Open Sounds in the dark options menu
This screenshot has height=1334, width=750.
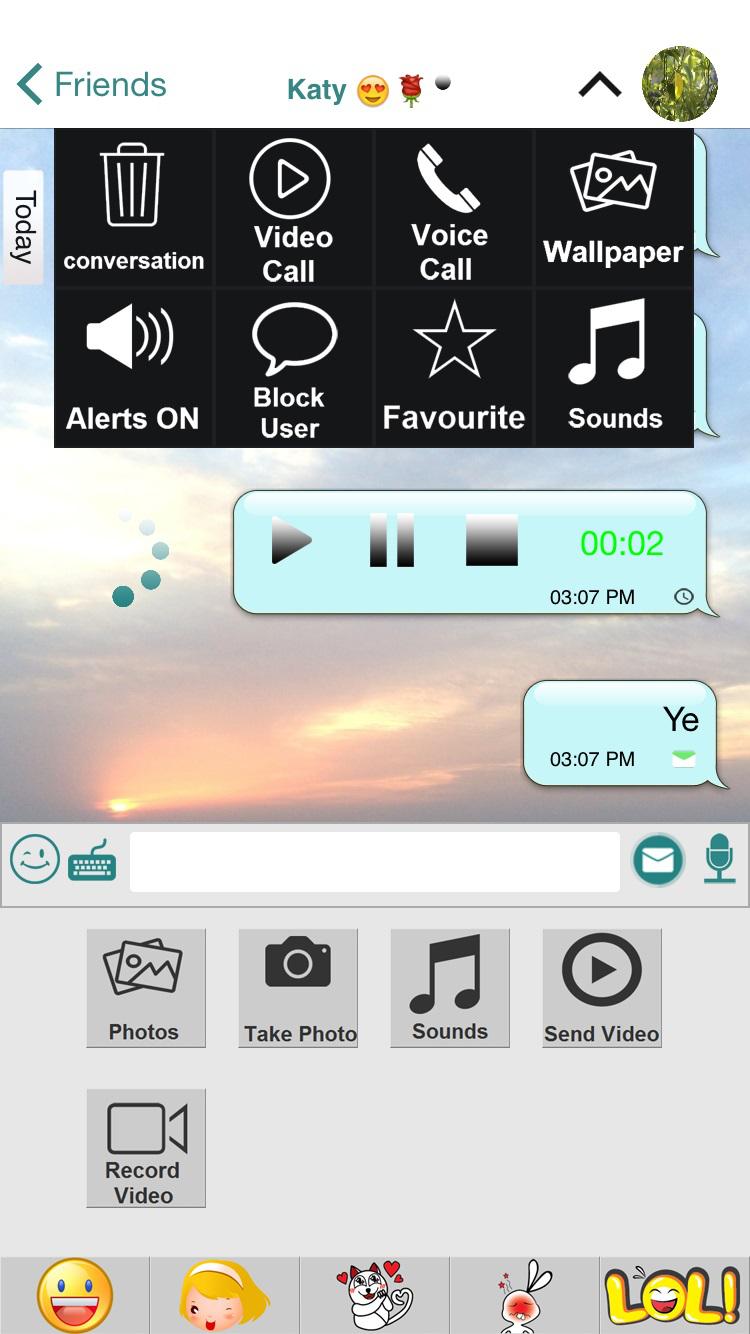tap(614, 368)
